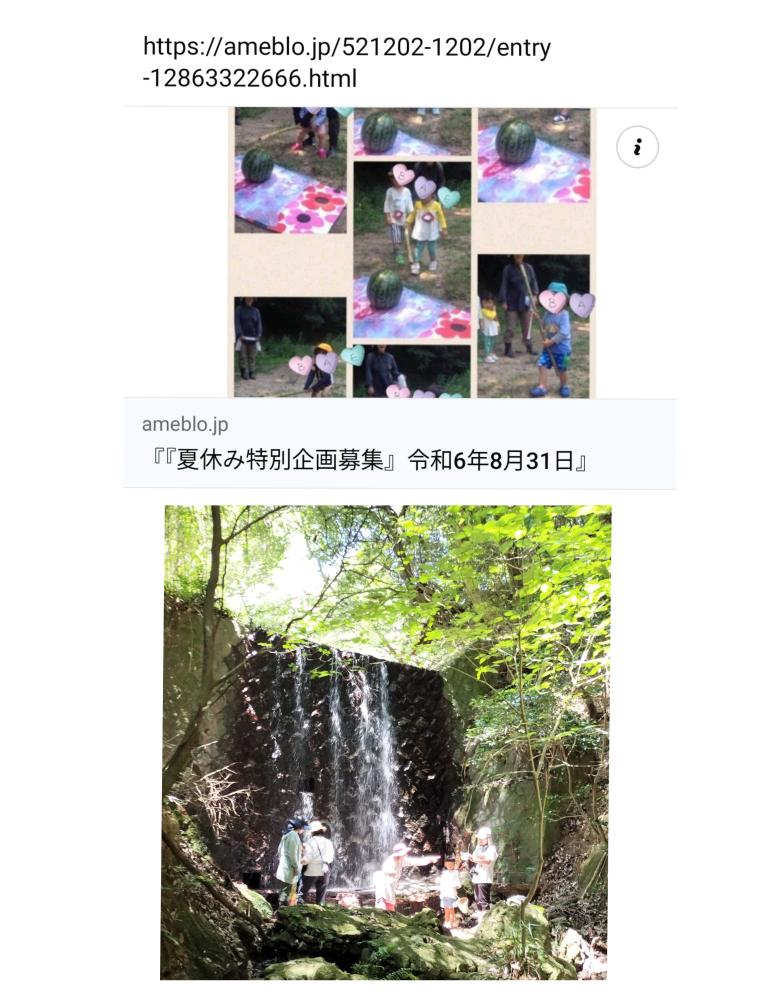Tap the info icon on the preview
758x1000 pixels.
pyautogui.click(x=637, y=148)
